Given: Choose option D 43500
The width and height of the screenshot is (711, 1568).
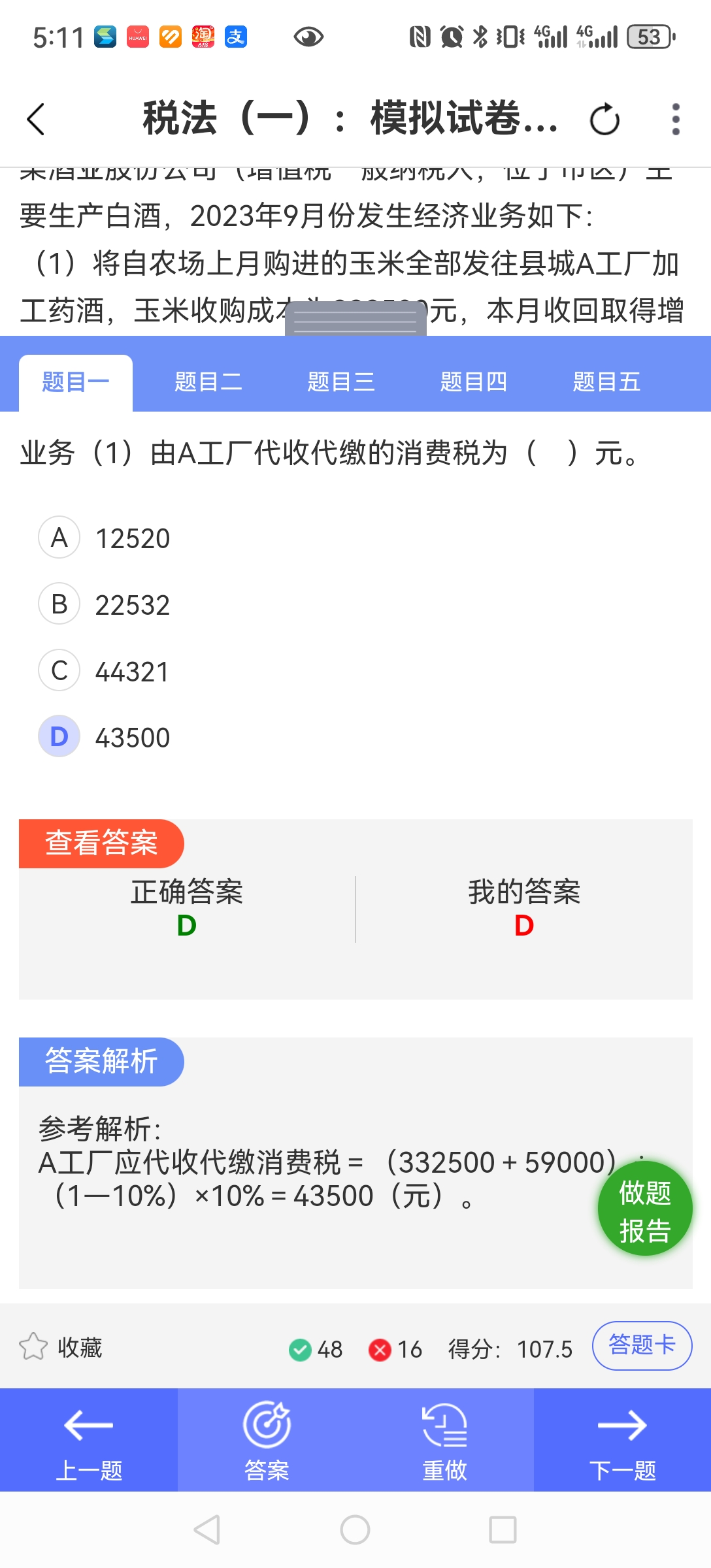Looking at the screenshot, I should point(105,737).
